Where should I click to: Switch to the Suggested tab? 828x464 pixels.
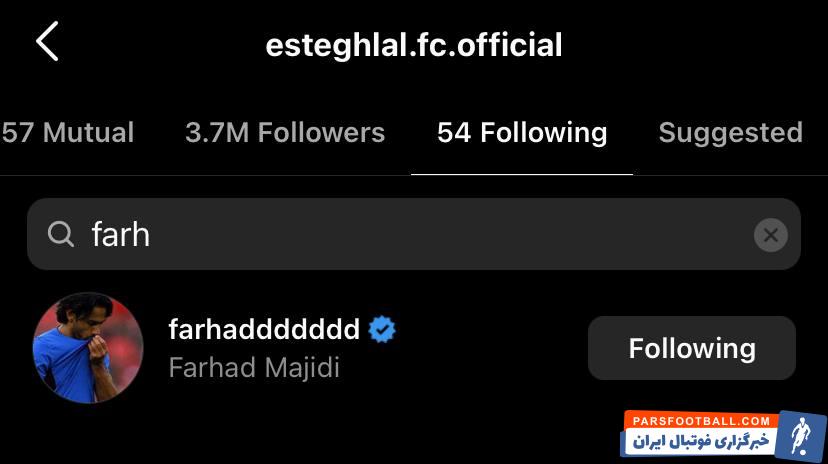pyautogui.click(x=730, y=133)
